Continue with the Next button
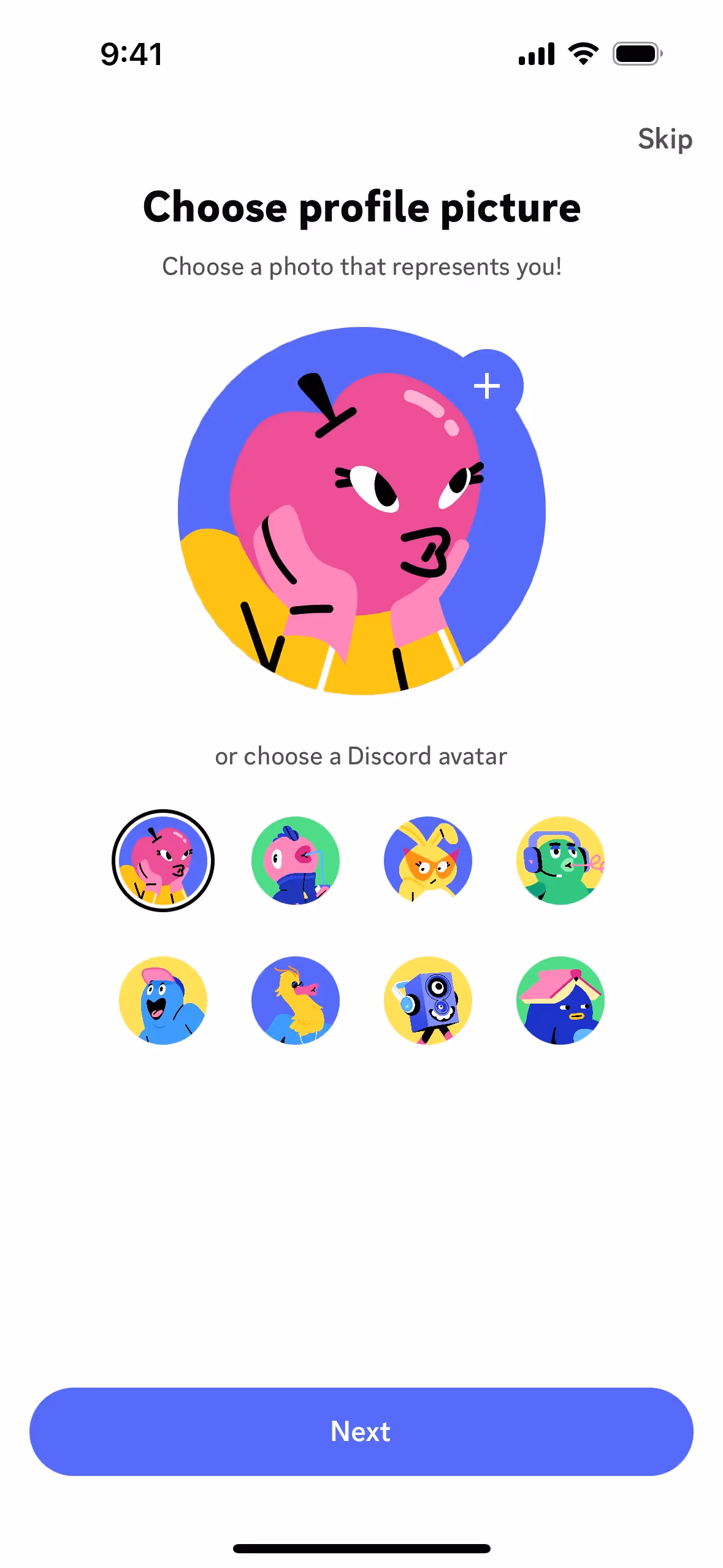This screenshot has width=723, height=1568. (361, 1432)
